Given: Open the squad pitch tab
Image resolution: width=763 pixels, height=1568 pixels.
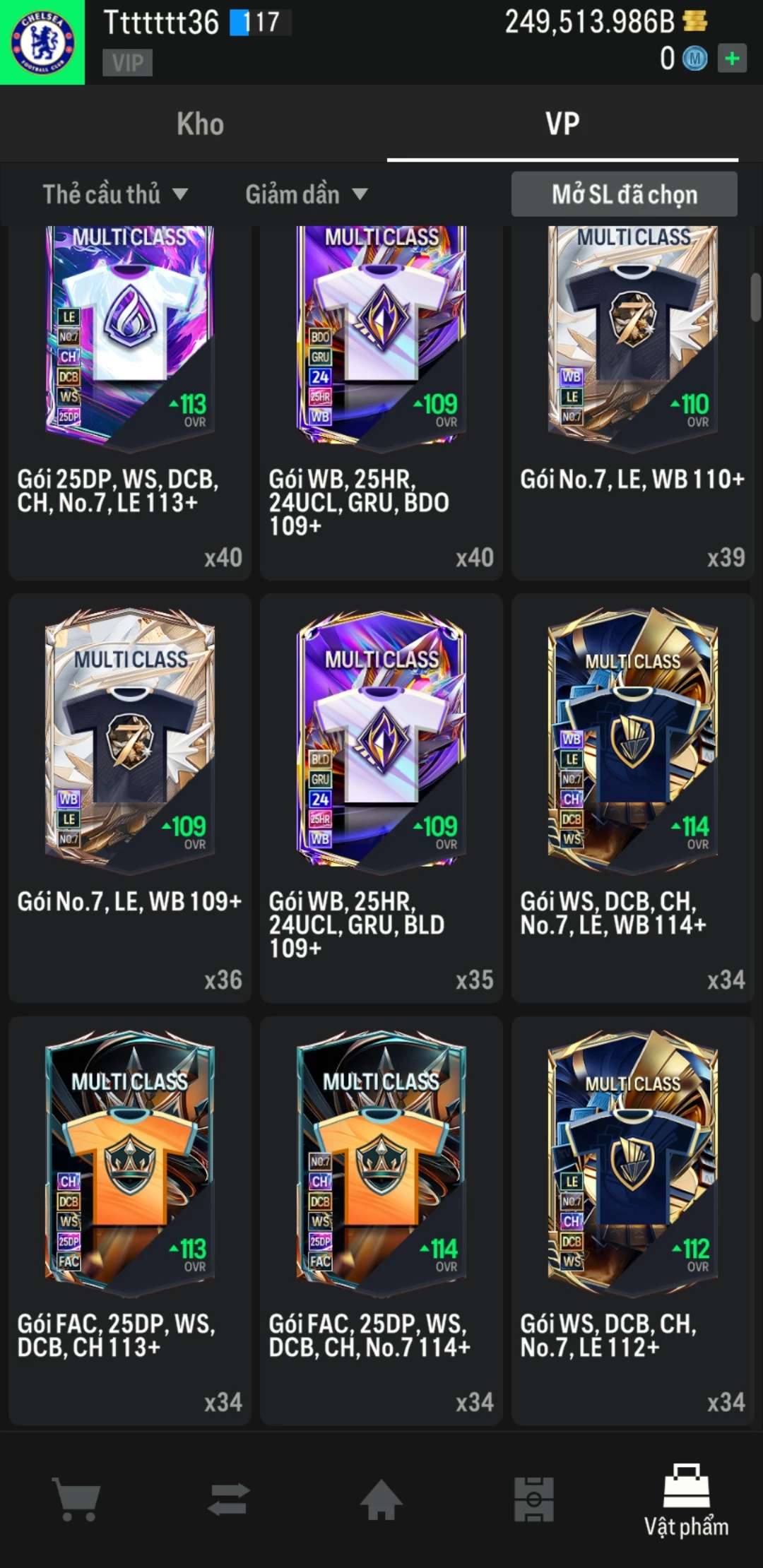Looking at the screenshot, I should click(x=534, y=1499).
